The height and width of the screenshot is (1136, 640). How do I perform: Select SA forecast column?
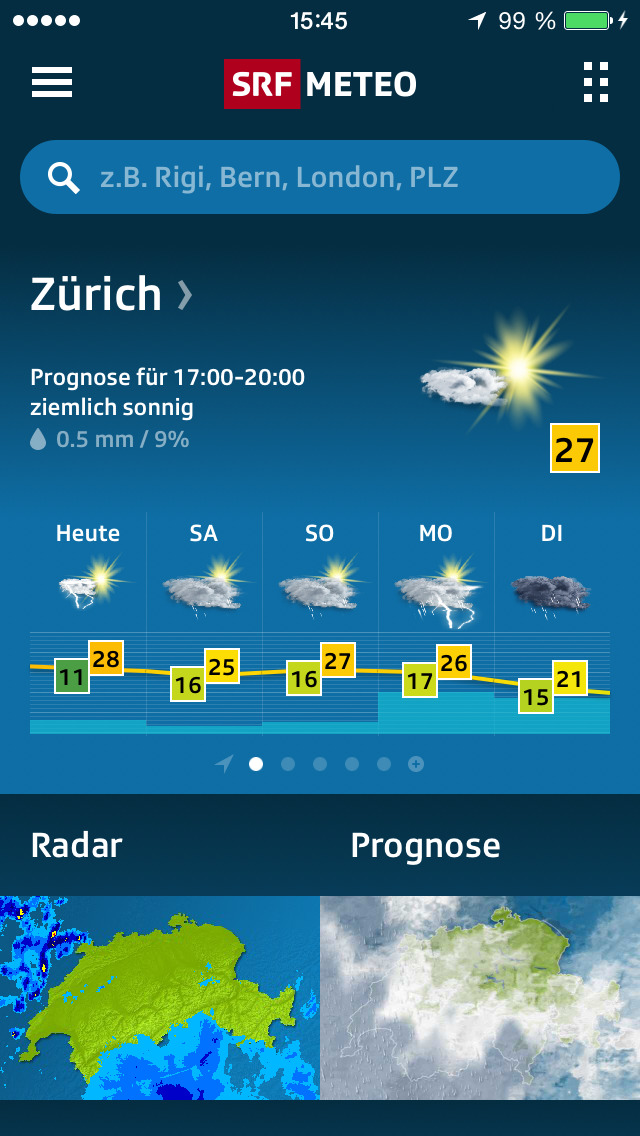pos(204,620)
